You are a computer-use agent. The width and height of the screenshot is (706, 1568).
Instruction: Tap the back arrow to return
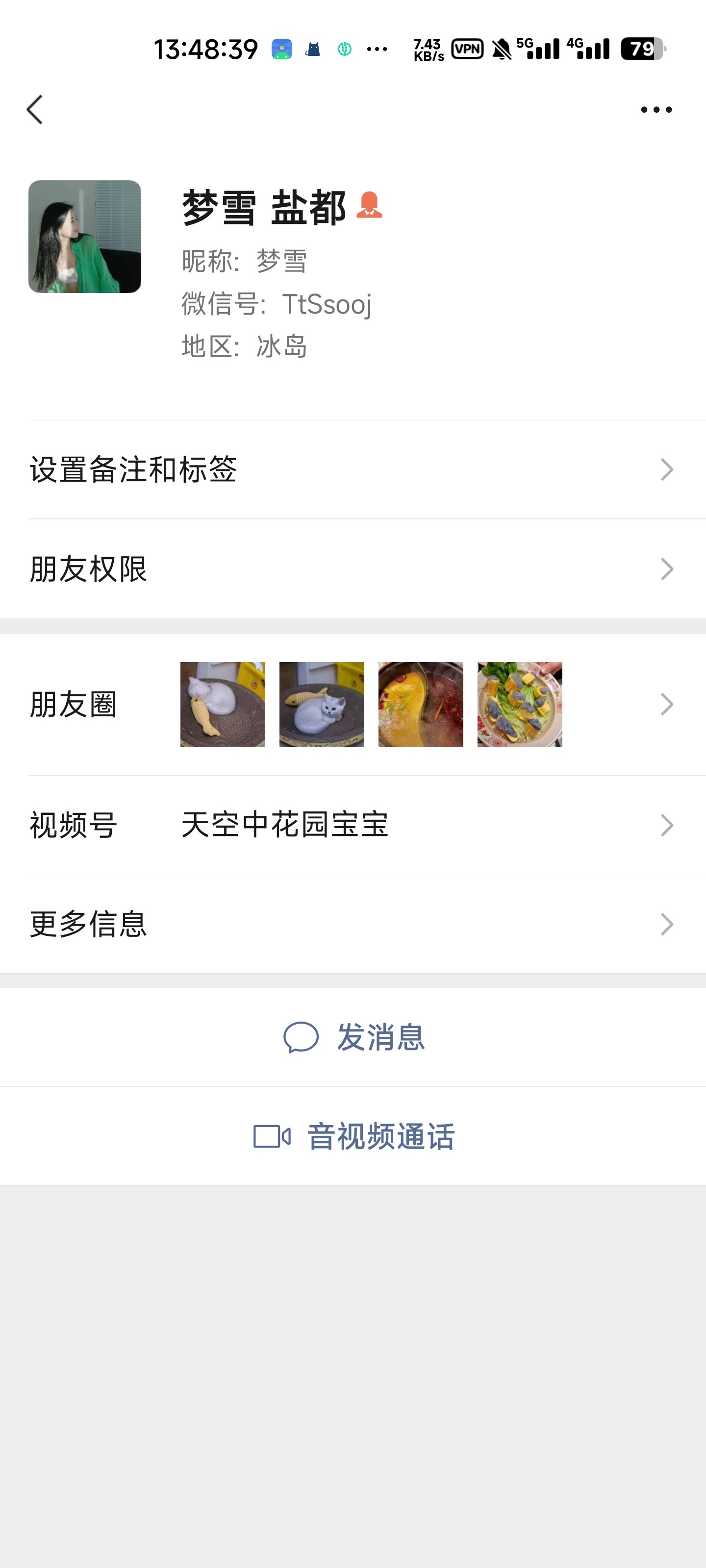pos(35,110)
